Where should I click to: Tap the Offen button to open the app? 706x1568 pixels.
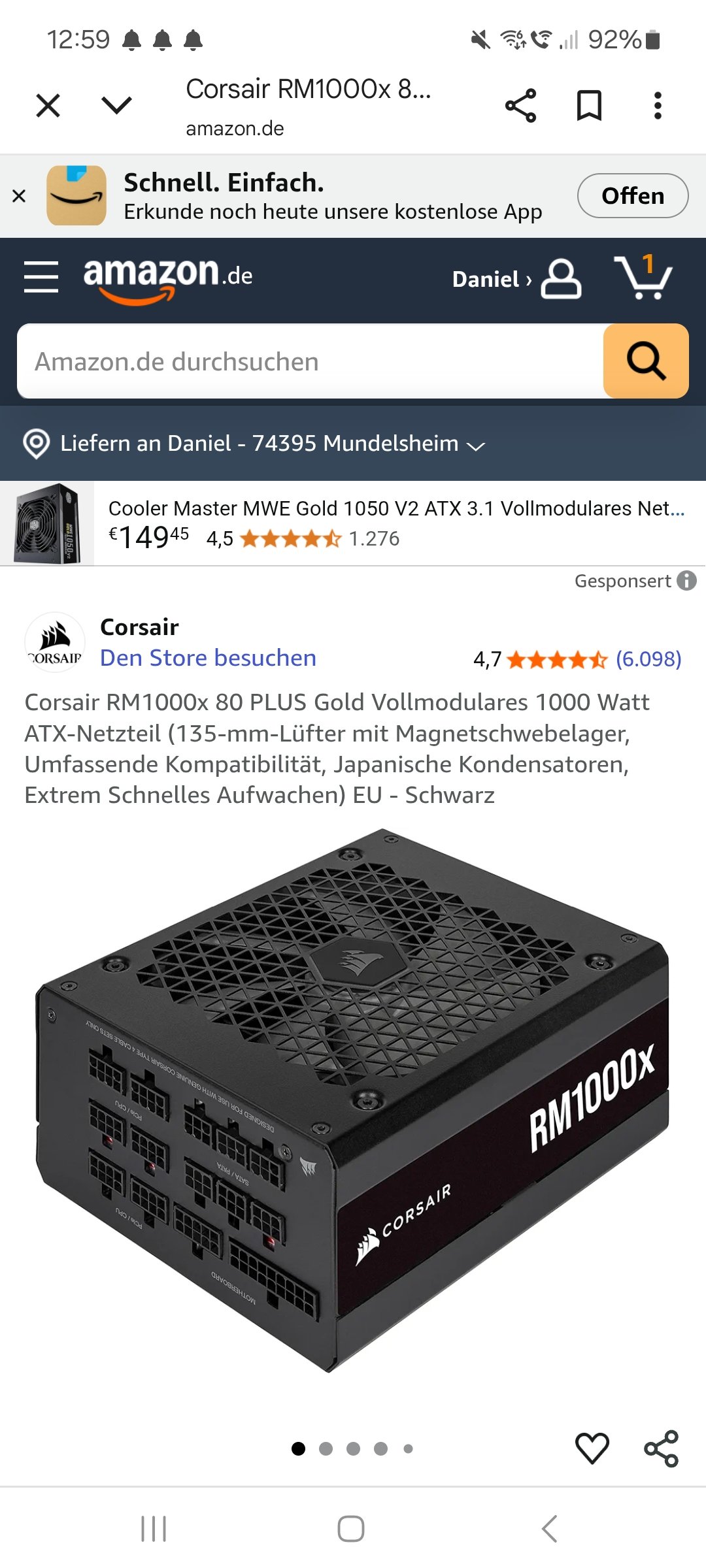(x=632, y=195)
